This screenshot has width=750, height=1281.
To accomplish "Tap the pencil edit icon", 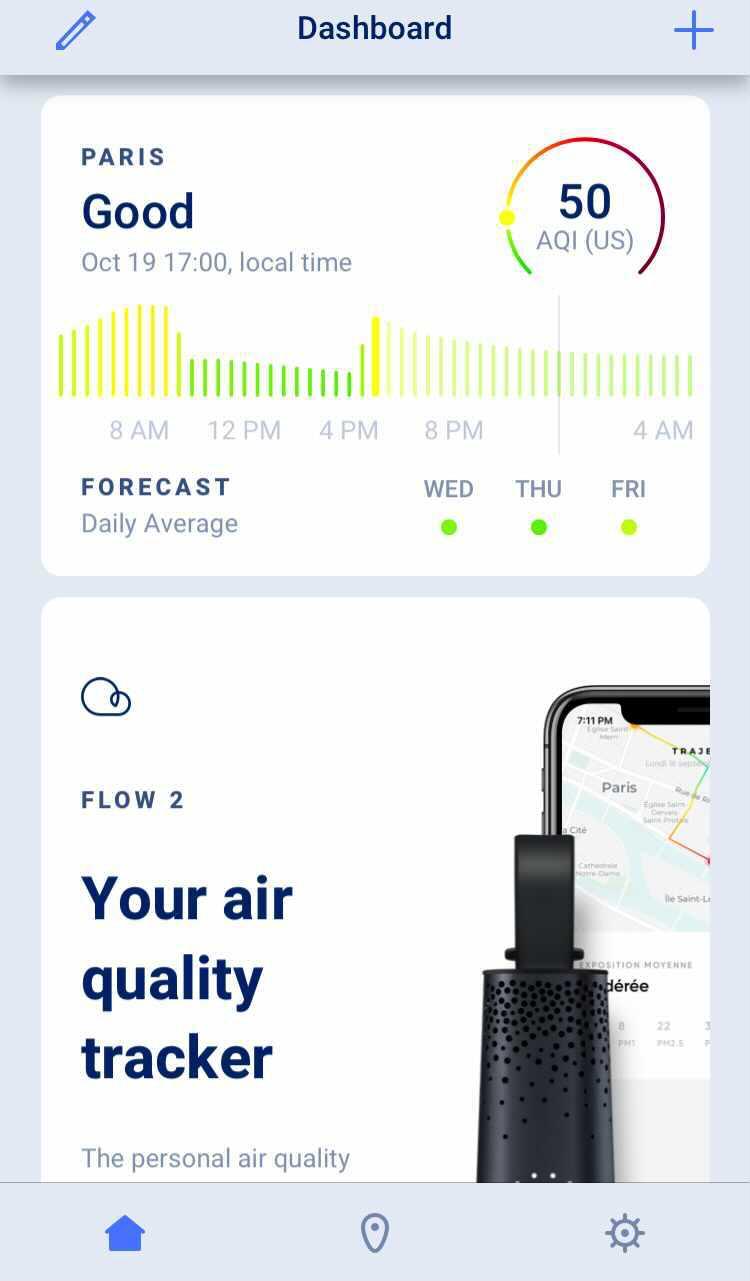I will tap(76, 30).
